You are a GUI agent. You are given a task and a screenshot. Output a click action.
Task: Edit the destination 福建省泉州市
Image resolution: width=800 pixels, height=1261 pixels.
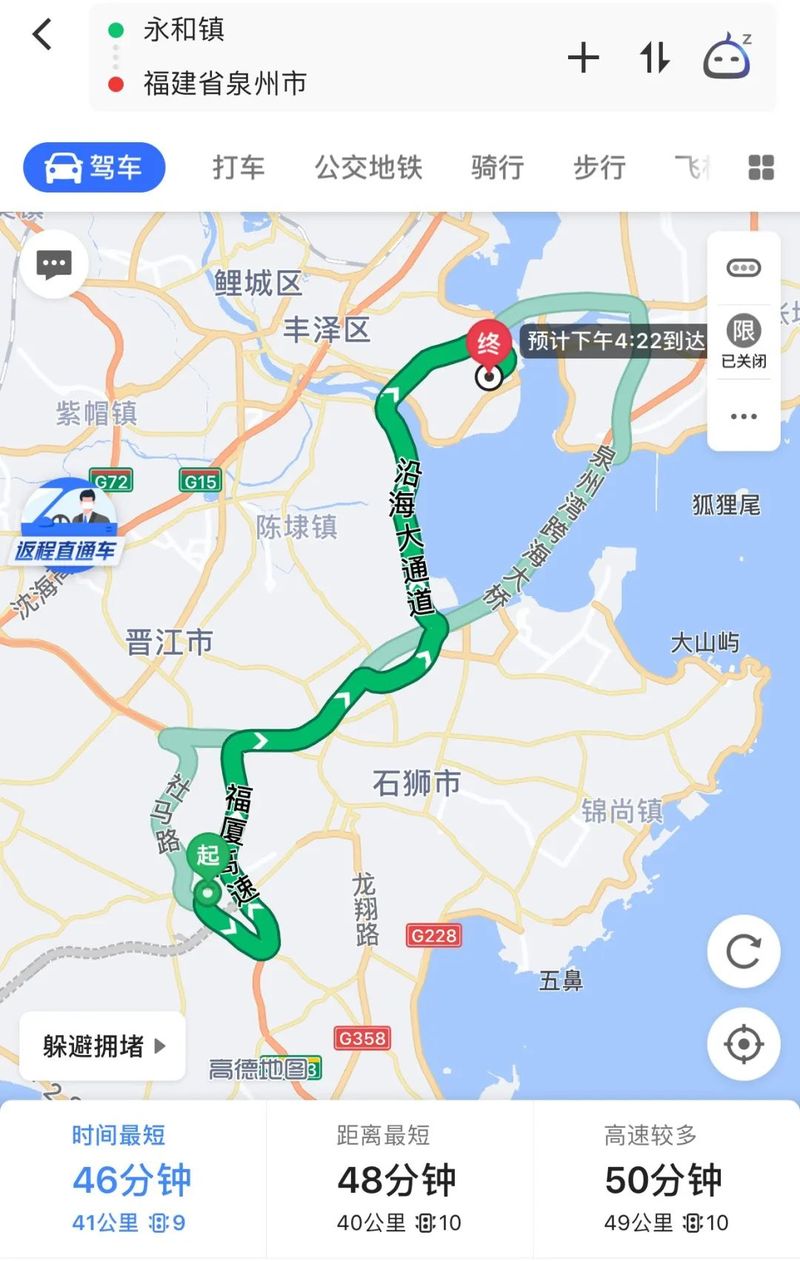point(224,83)
